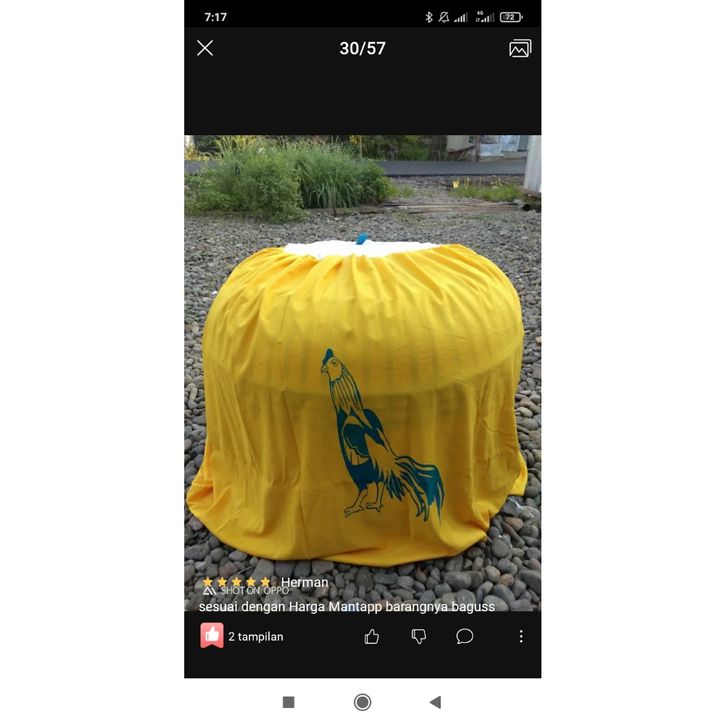Screen dimensions: 726x726
Task: Tap the red thumbs-up views badge
Action: 212,636
